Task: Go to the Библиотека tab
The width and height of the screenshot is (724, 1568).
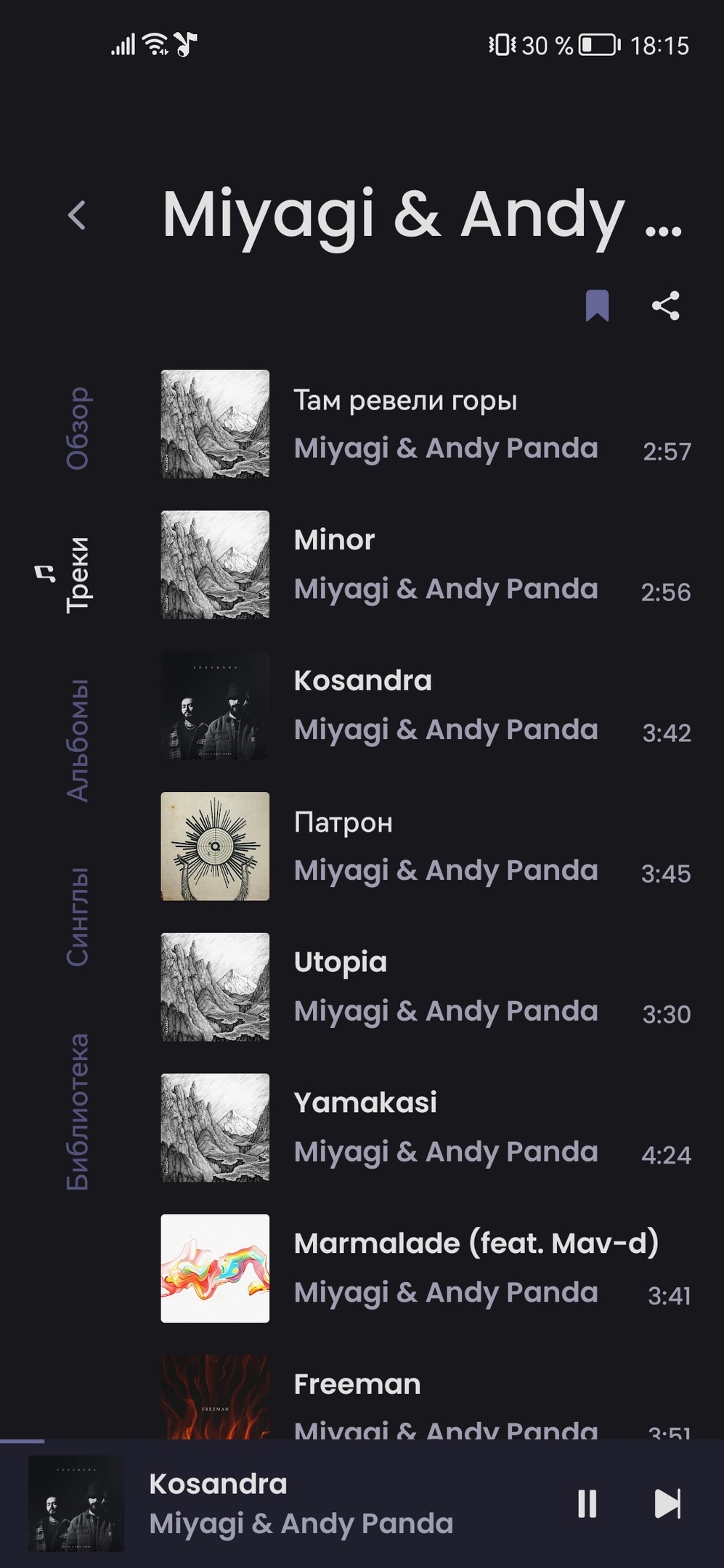Action: point(78,1111)
